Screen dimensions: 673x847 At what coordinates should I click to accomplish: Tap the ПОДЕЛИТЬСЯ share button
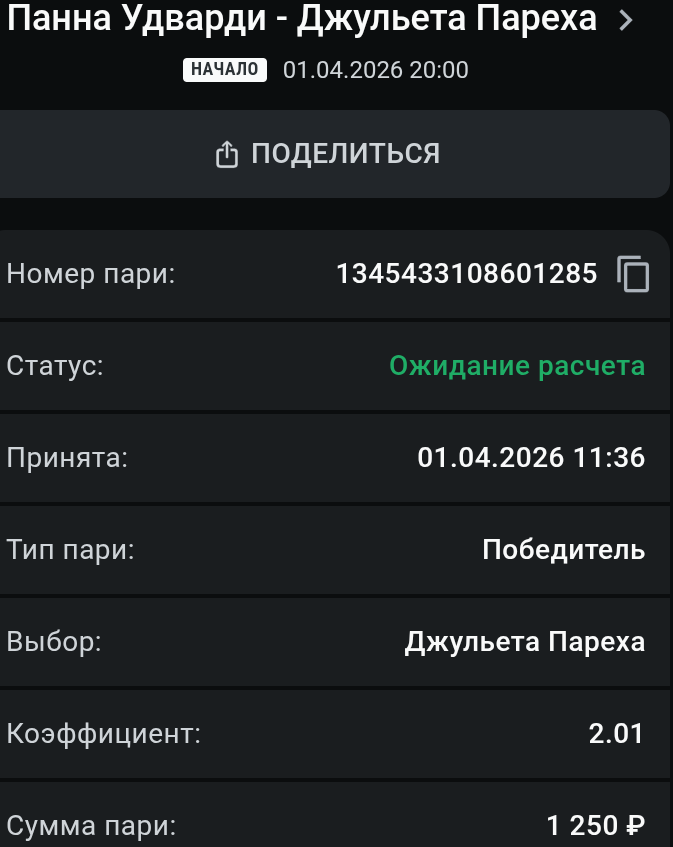click(x=333, y=154)
